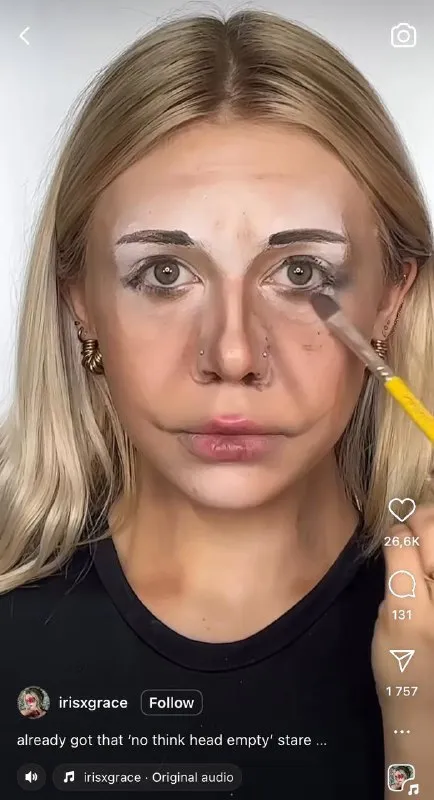This screenshot has height=800, width=434.
Task: Open the camera to create a reel
Action: point(403,35)
